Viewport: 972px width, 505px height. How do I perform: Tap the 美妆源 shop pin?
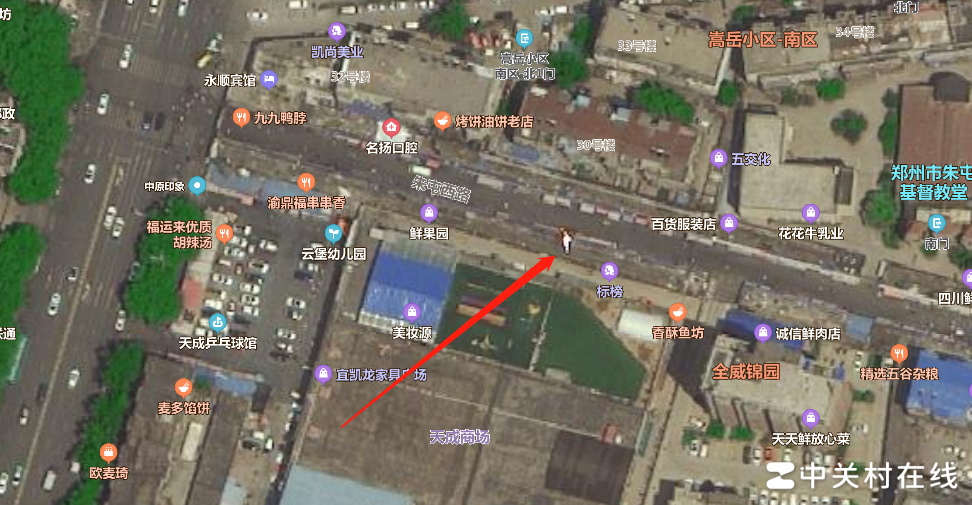point(412,312)
